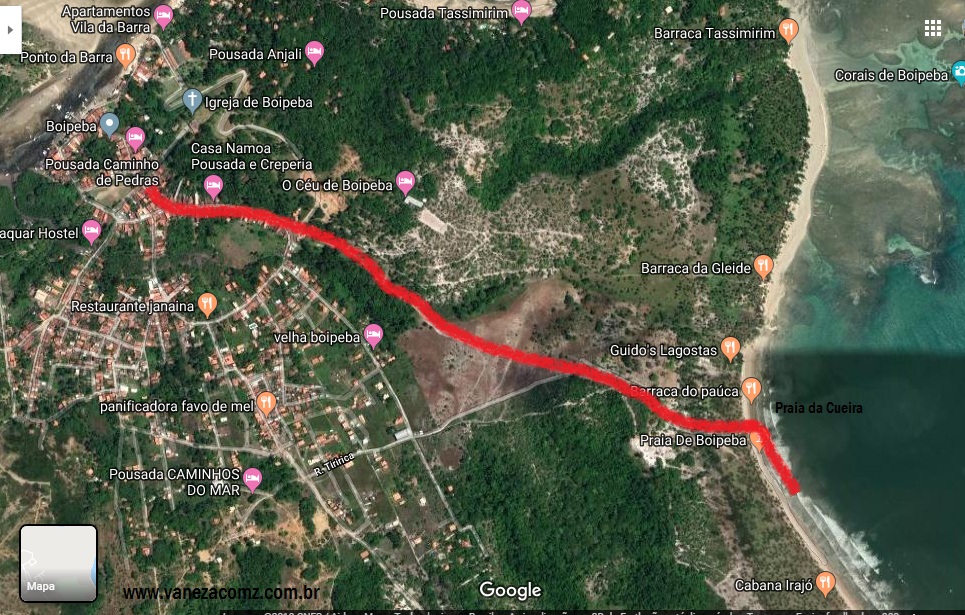Tap the Cabana Irajó restaurant marker

(825, 581)
